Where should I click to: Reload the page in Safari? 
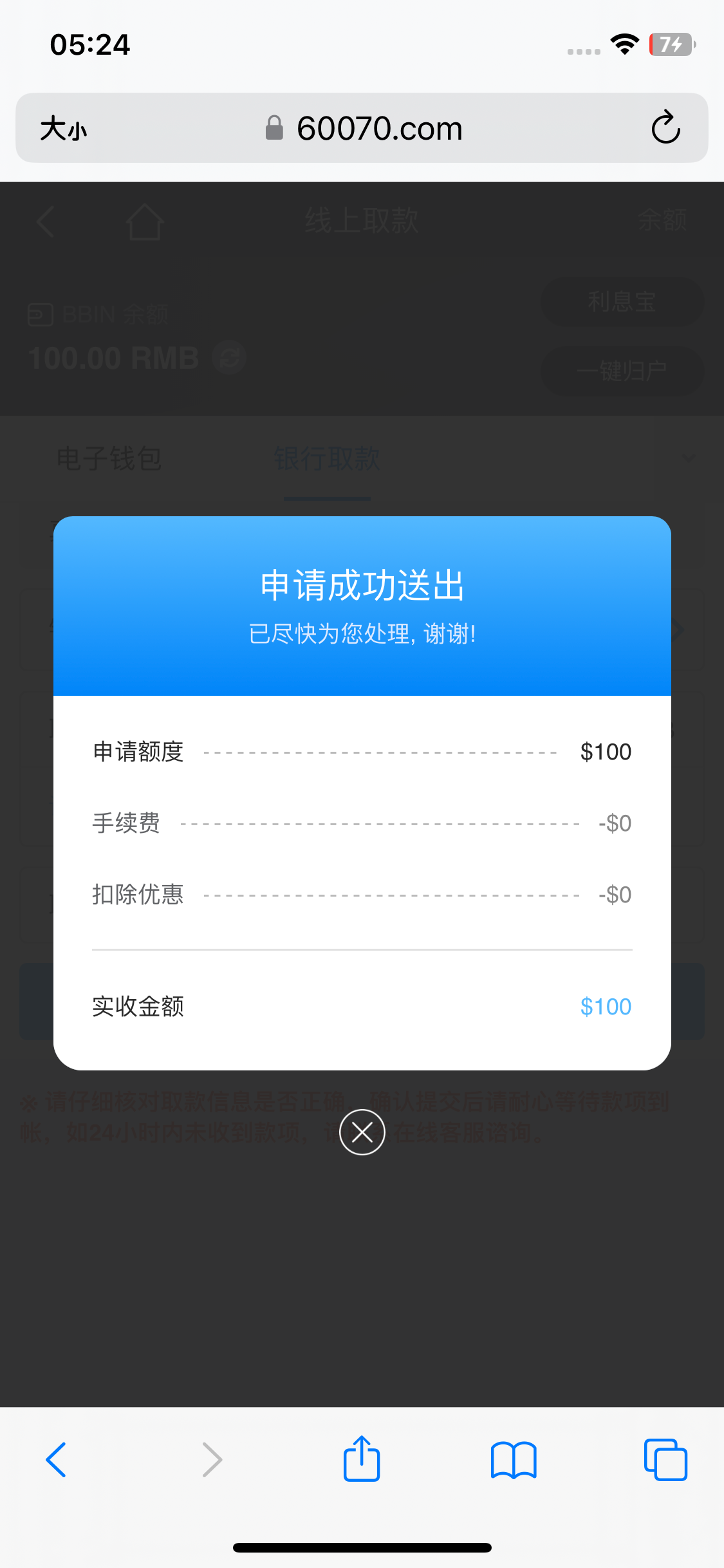tap(665, 127)
